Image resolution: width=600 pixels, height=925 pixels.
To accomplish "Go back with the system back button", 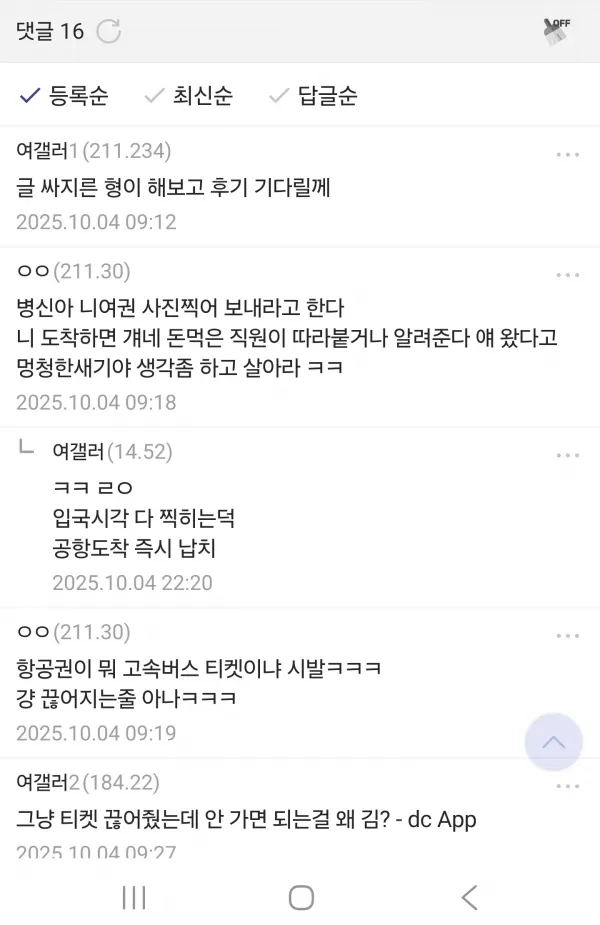I will click(469, 897).
